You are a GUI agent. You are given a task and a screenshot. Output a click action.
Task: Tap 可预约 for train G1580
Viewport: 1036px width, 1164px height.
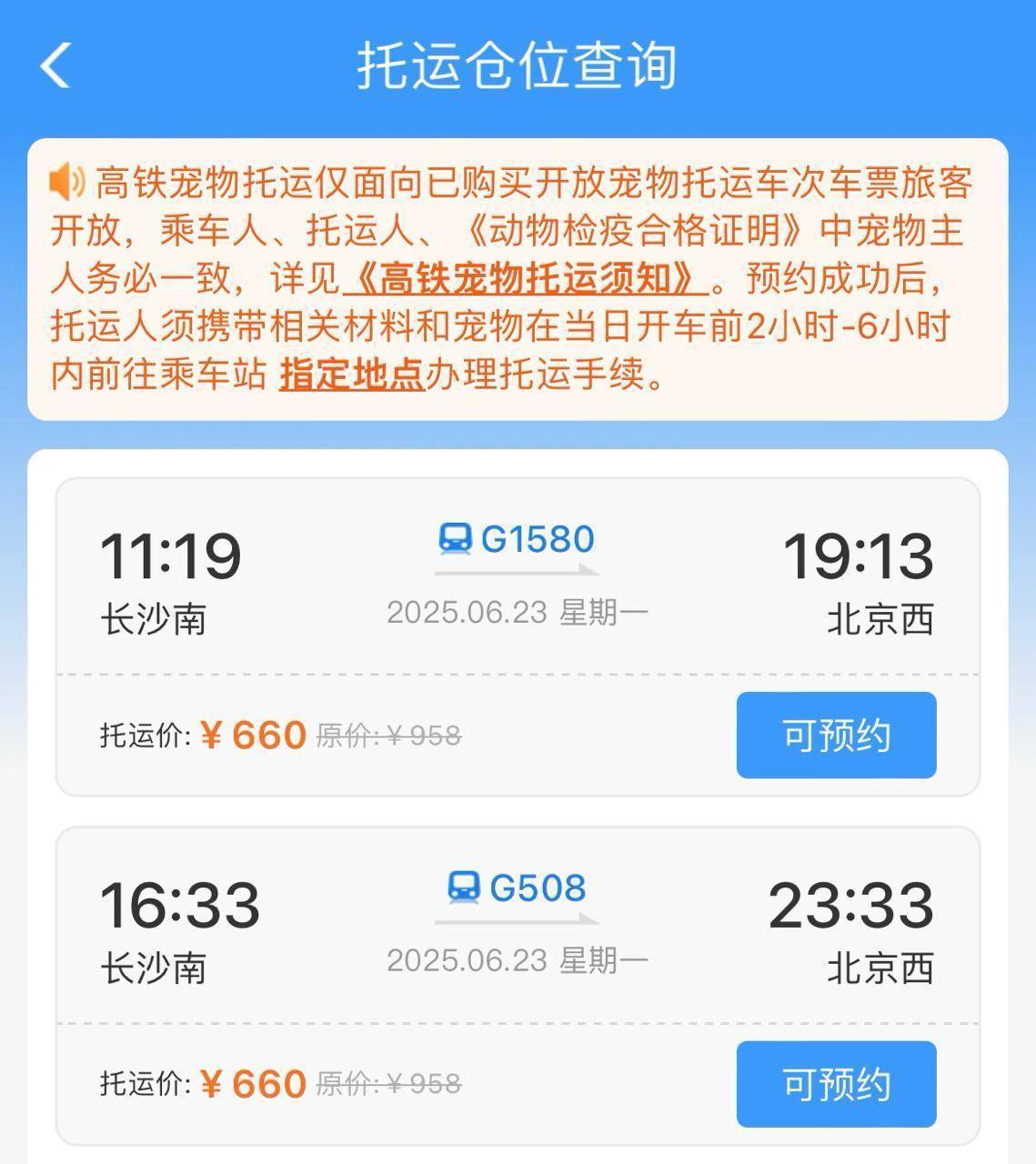[x=836, y=735]
